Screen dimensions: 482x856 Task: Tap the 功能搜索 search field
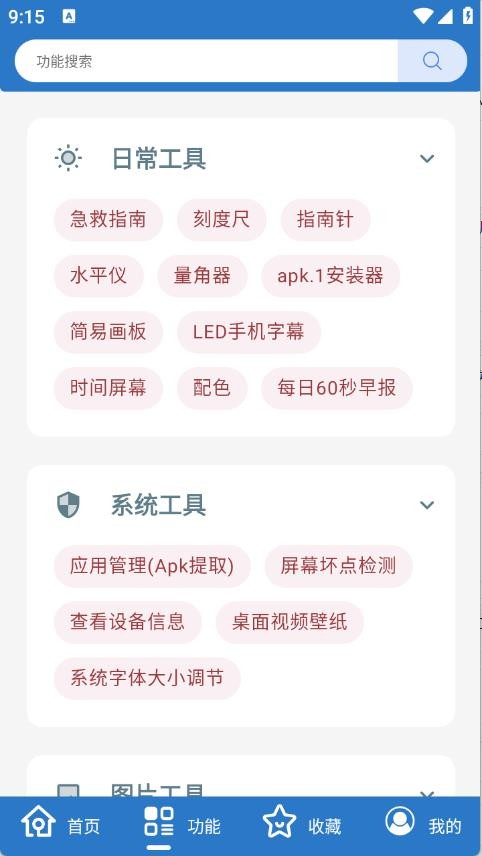(206, 61)
